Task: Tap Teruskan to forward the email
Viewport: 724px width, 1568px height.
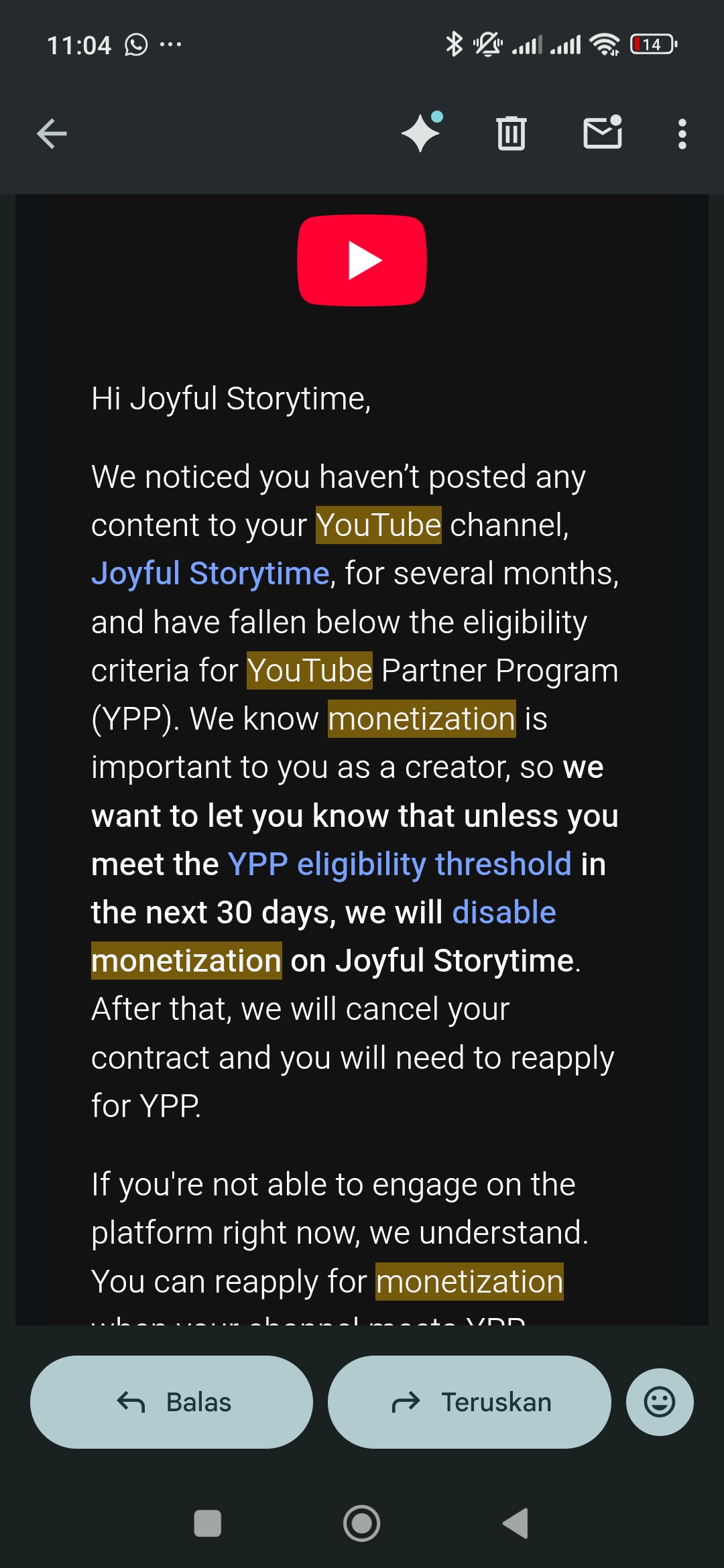Action: [x=469, y=1402]
